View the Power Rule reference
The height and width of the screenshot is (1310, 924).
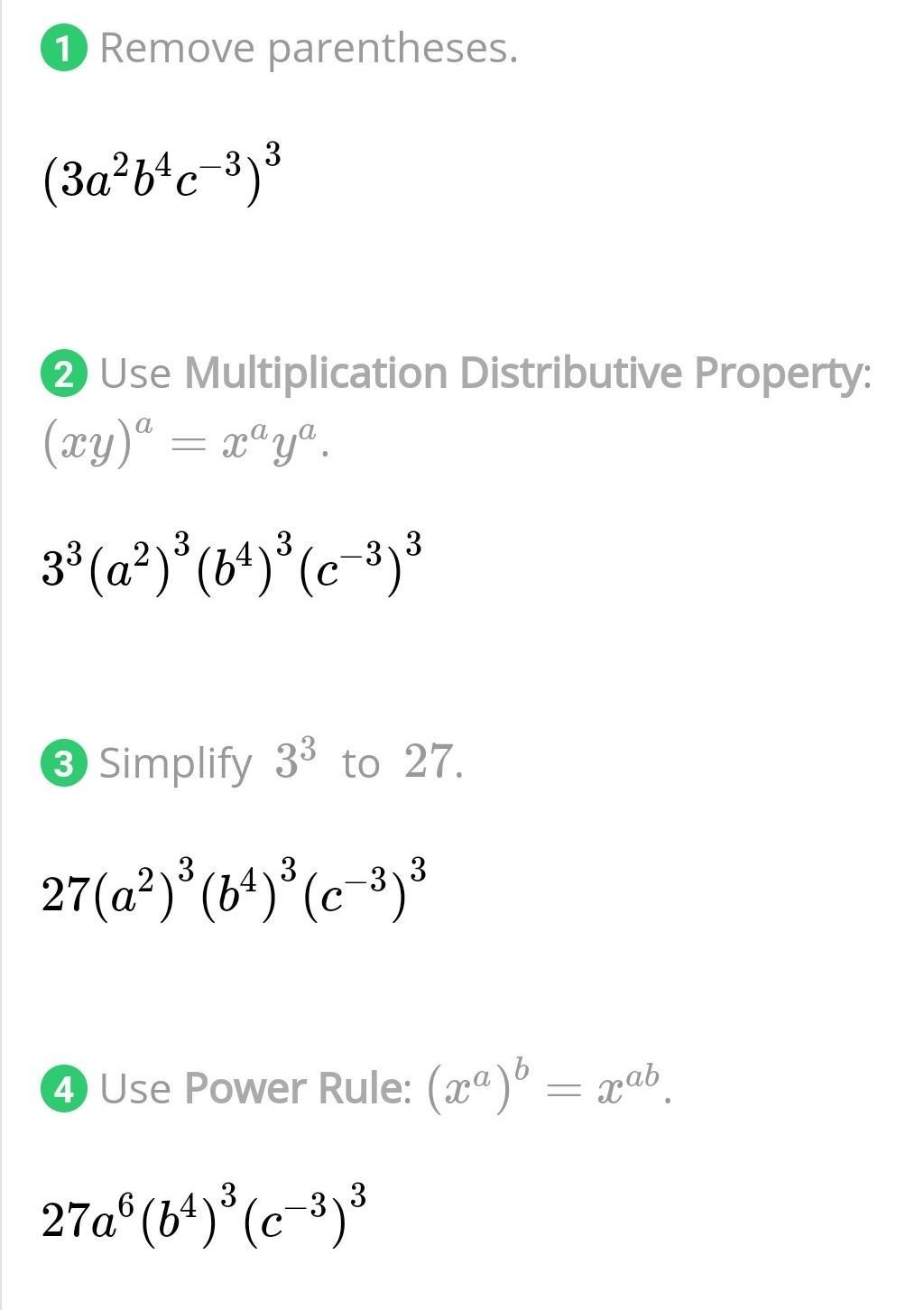click(x=296, y=1089)
